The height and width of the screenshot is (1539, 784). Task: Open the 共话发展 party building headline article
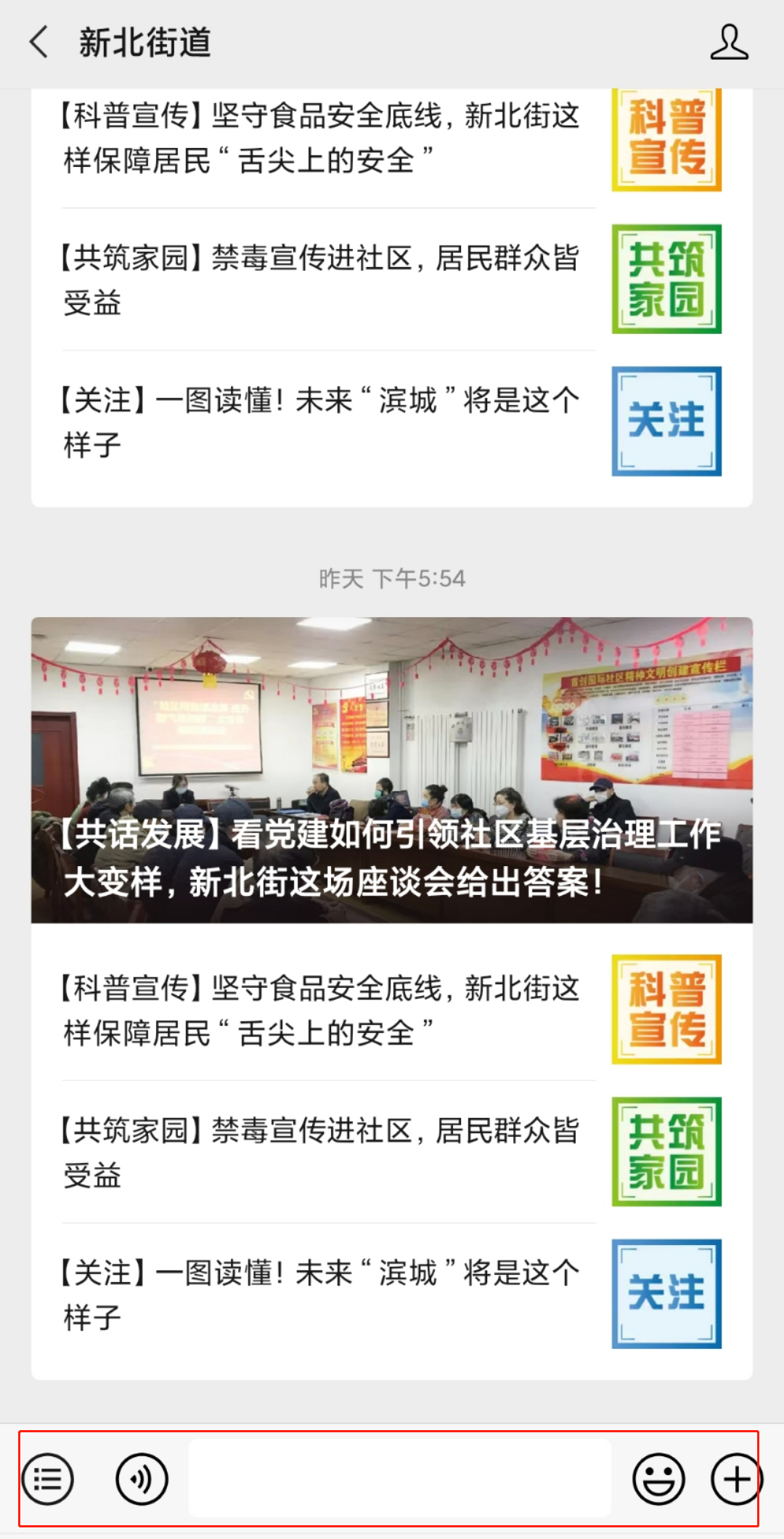coord(392,769)
